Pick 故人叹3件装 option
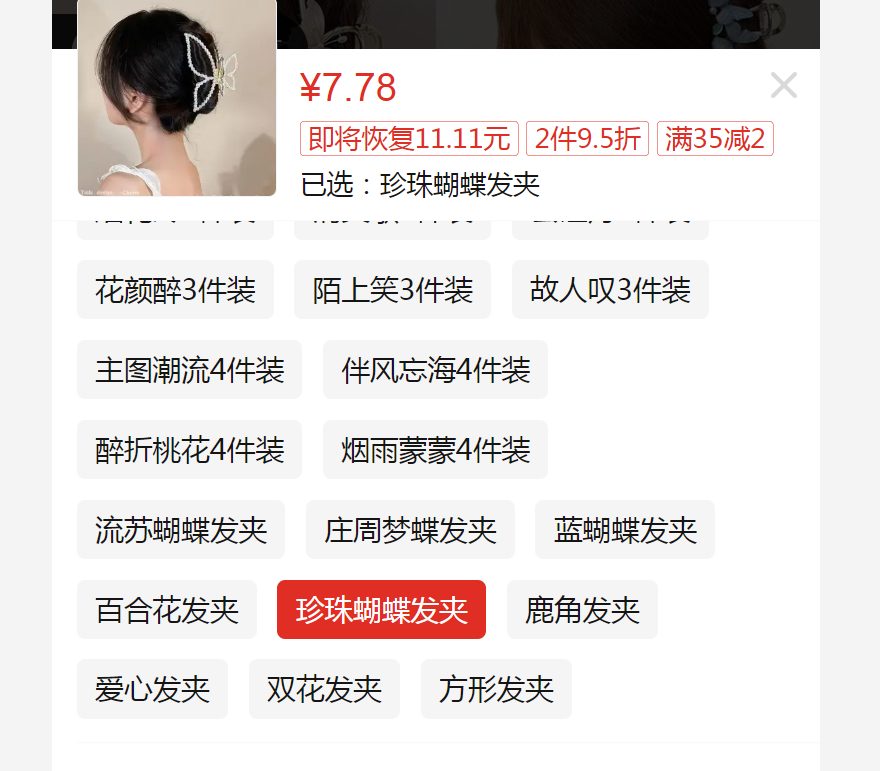 pyautogui.click(x=610, y=290)
